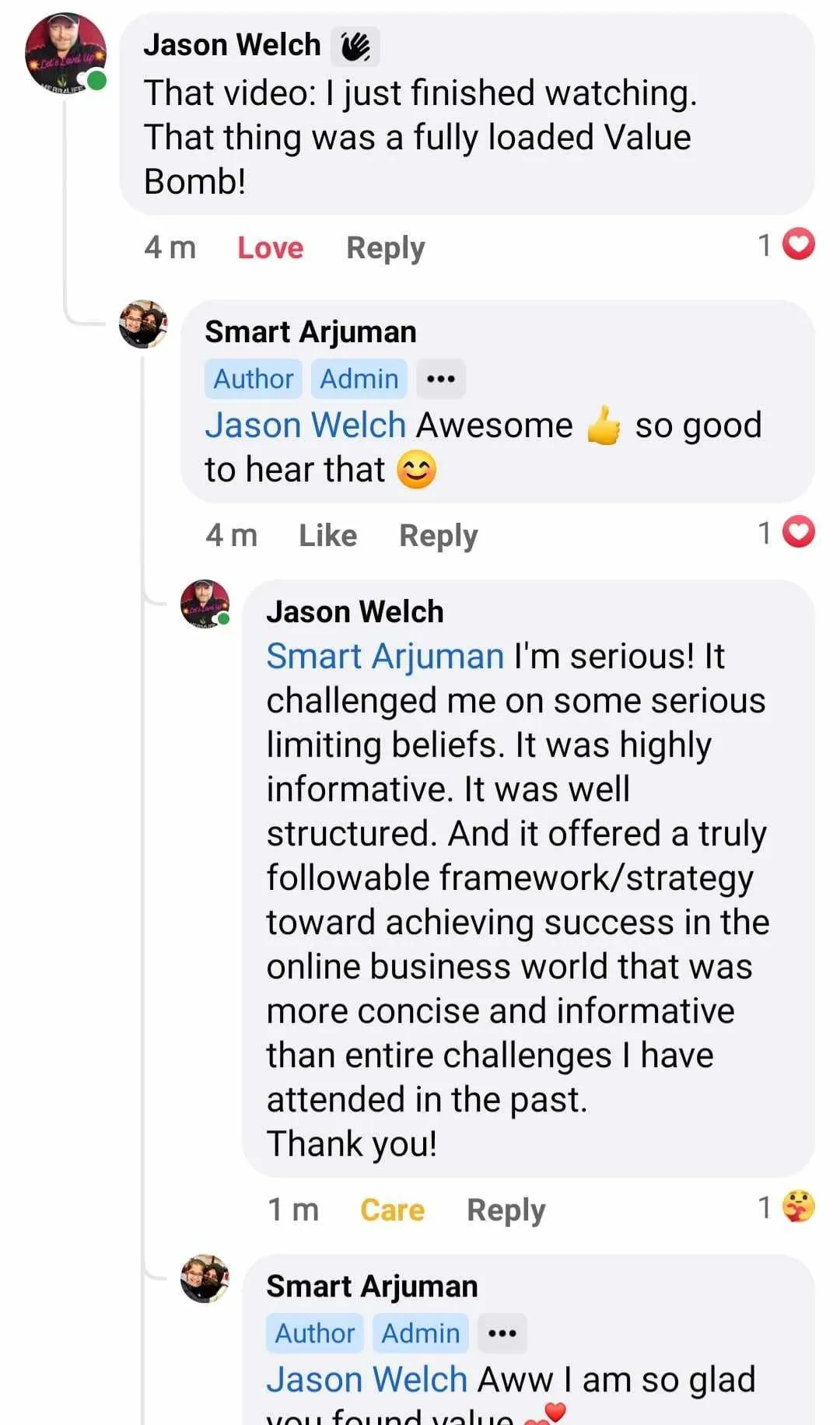Open the three-dot badge menu on Smart Arjuman's "Awesome" reply
This screenshot has height=1425, width=840.
[441, 379]
